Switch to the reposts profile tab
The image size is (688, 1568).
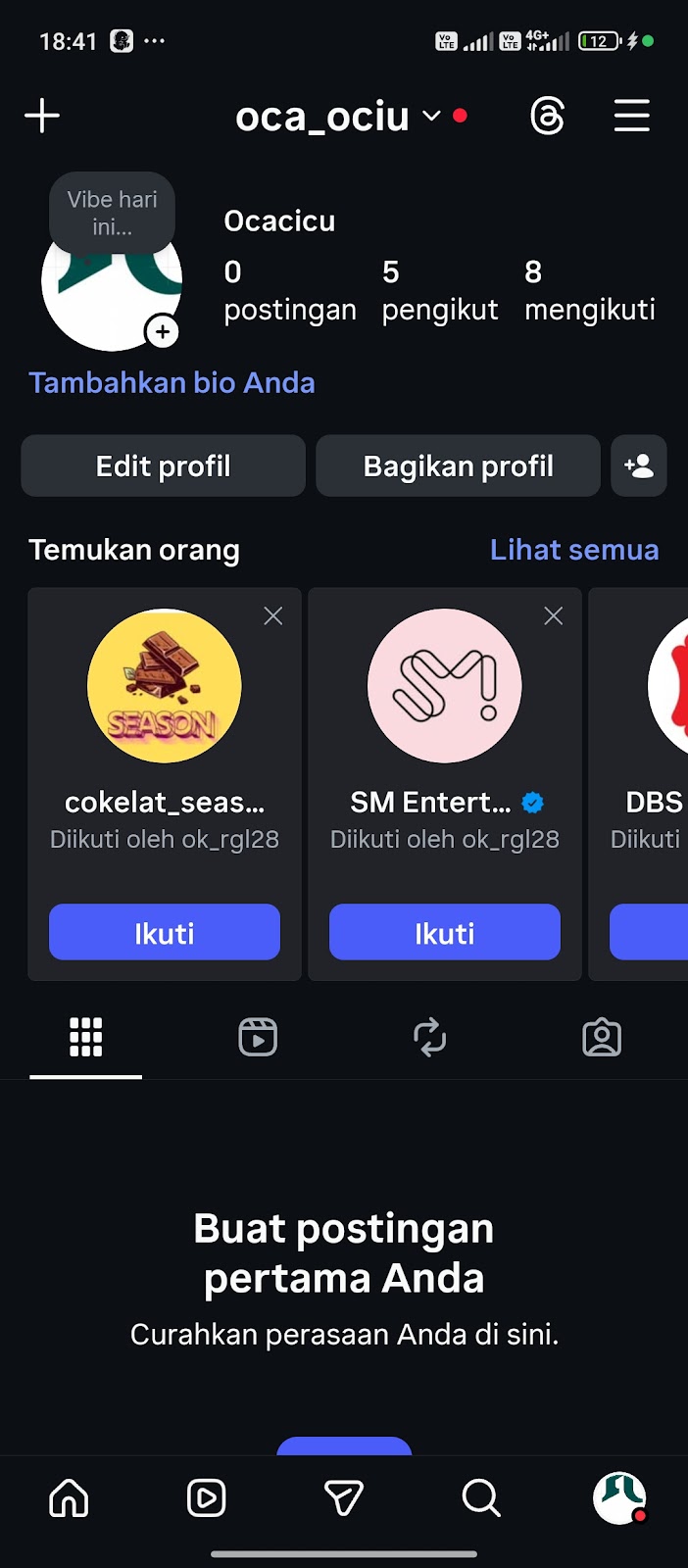point(430,1037)
